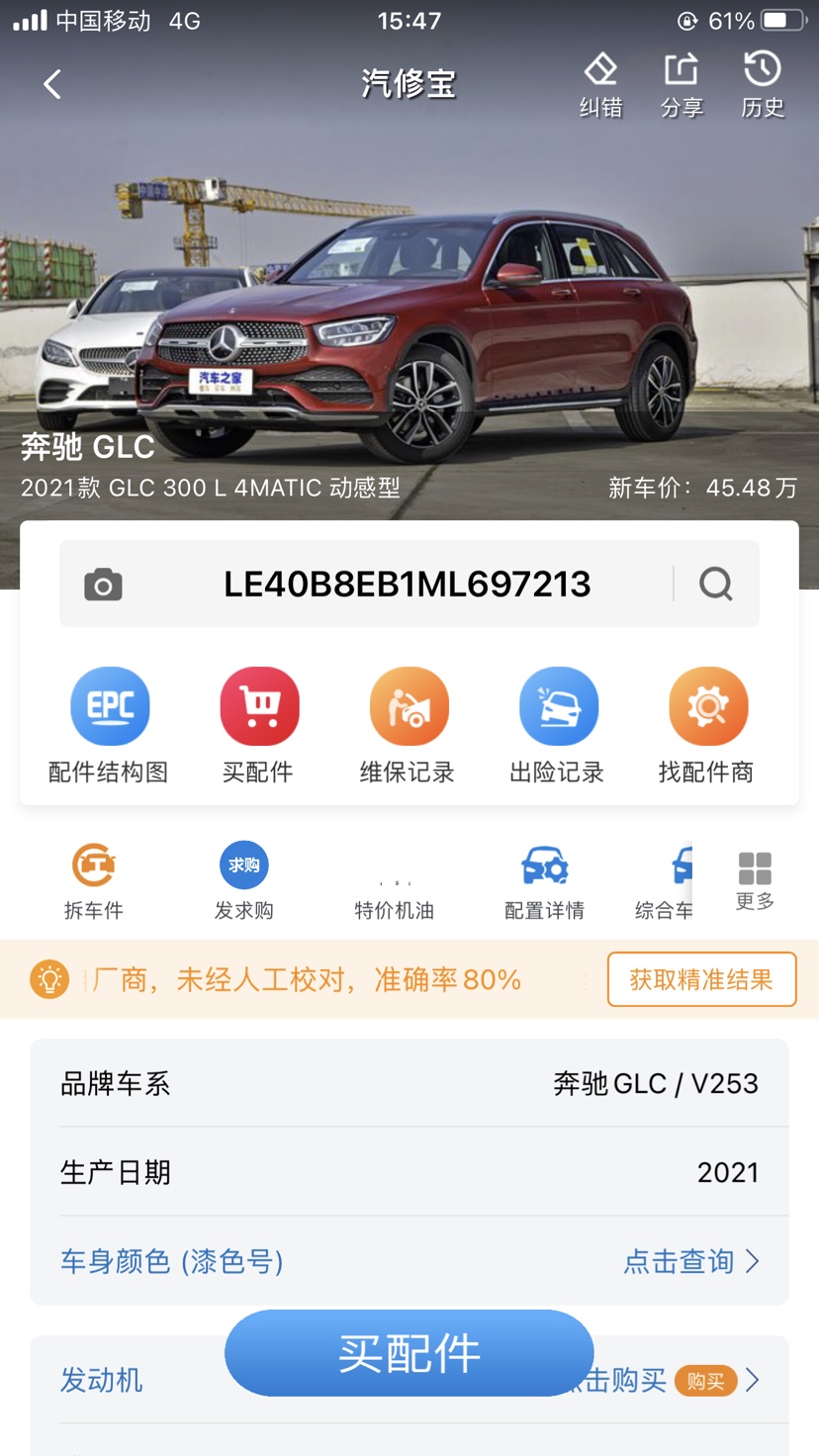This screenshot has height=1456, width=819.
Task: Share this vehicle page via 分享
Action: pos(682,86)
